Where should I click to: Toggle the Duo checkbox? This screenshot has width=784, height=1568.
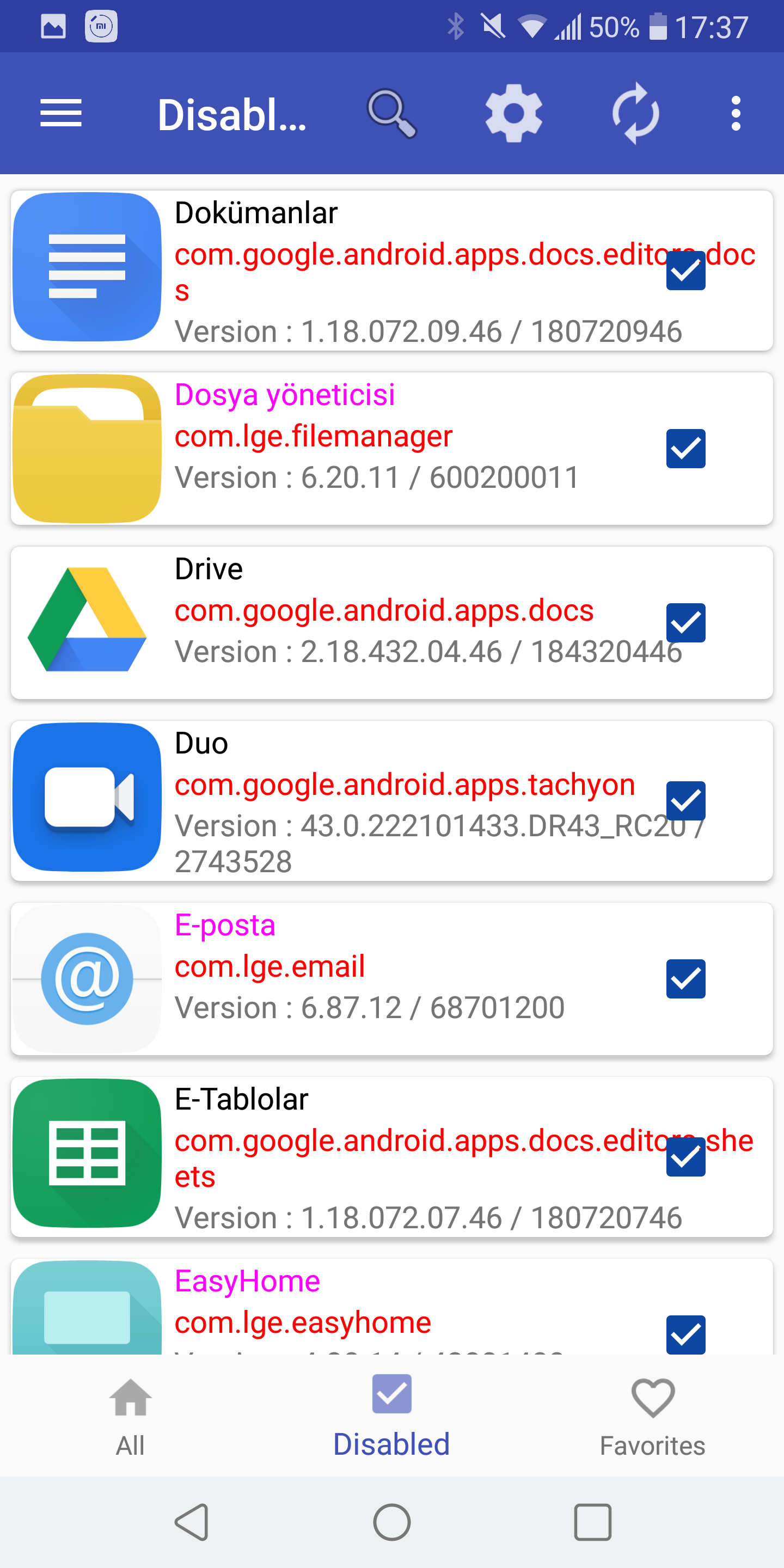pos(685,801)
